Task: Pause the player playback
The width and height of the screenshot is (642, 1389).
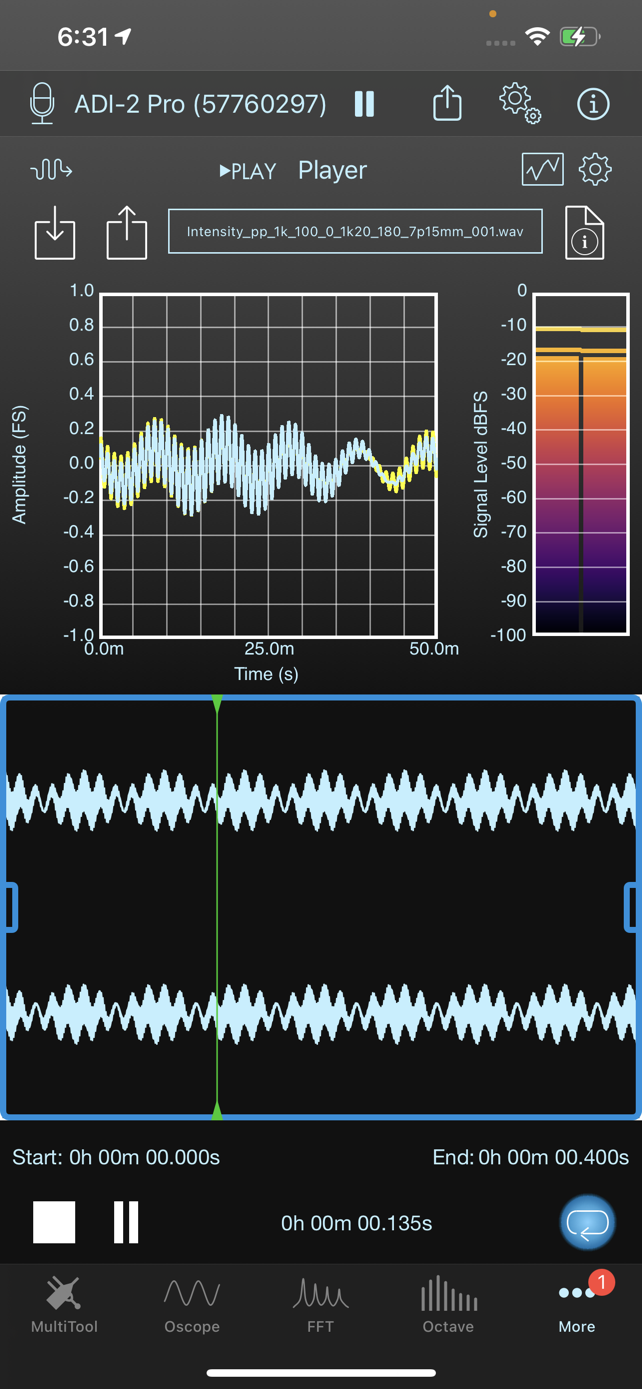Action: [x=126, y=1222]
